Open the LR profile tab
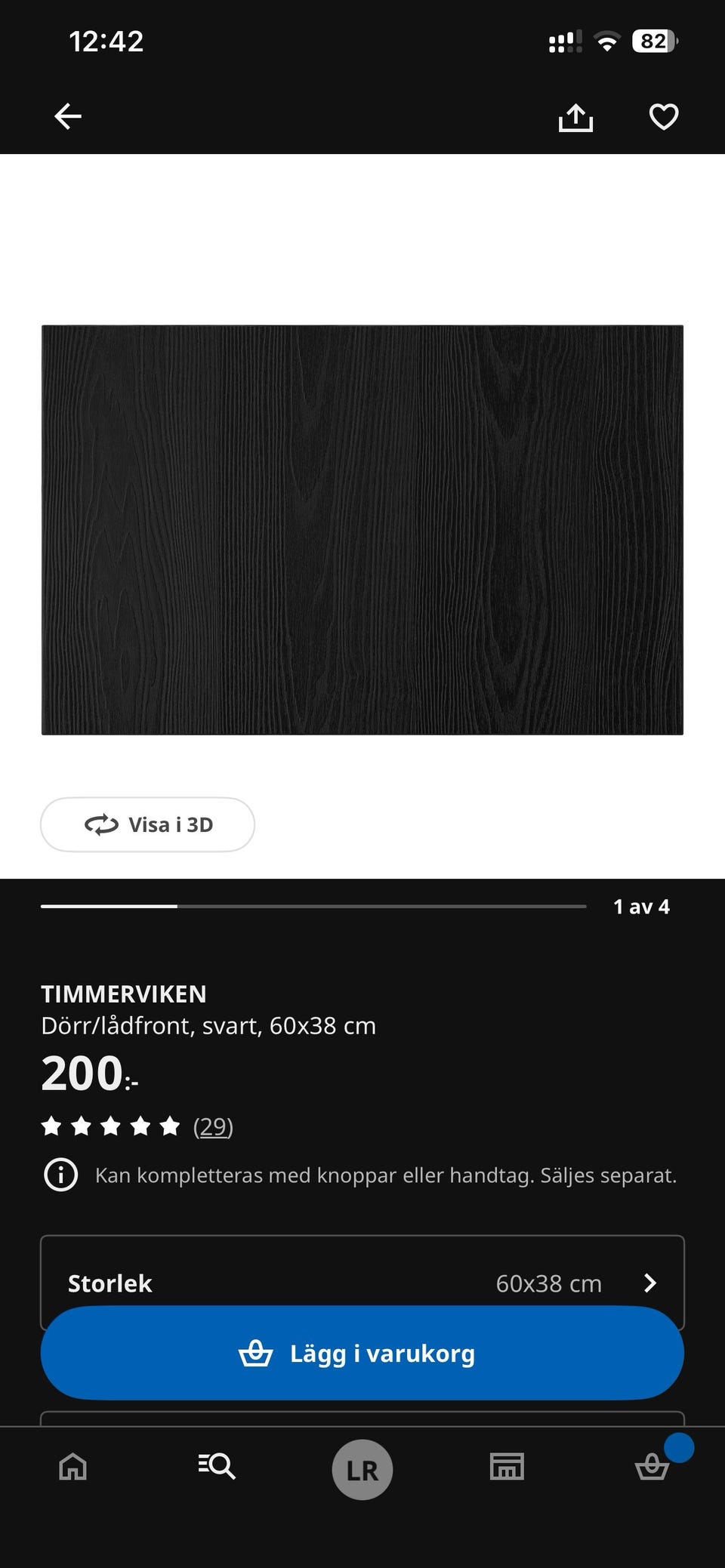 pyautogui.click(x=362, y=1470)
